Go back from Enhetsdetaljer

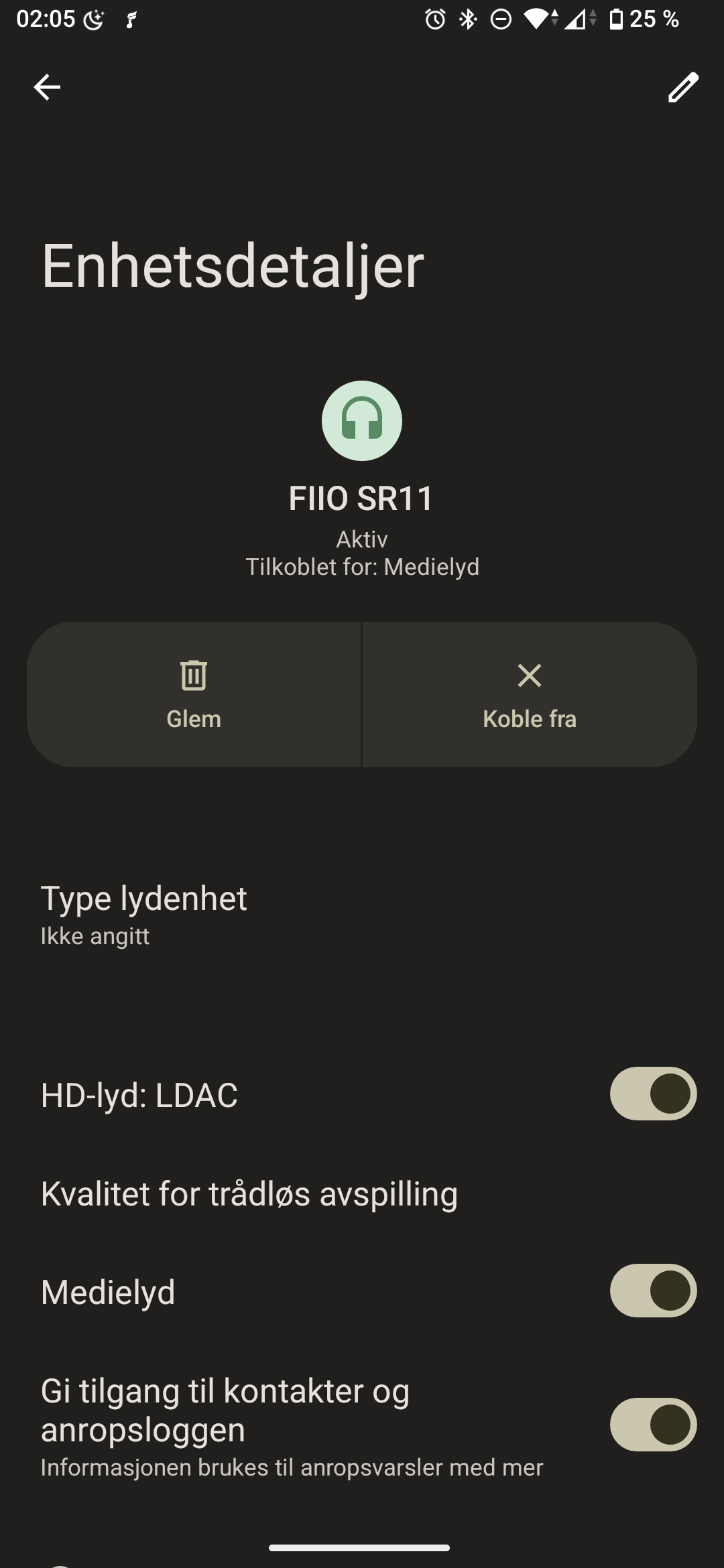(x=47, y=87)
